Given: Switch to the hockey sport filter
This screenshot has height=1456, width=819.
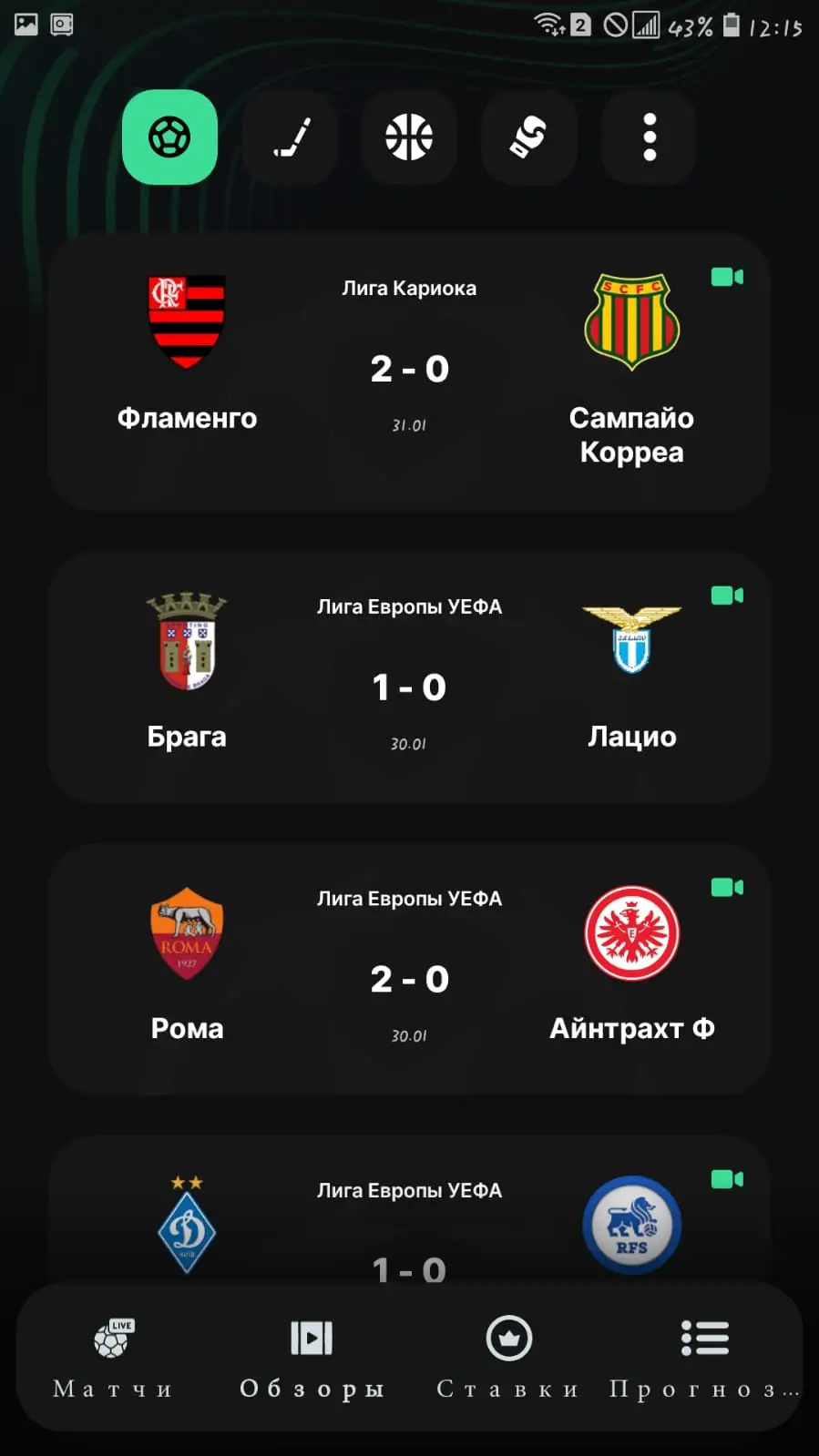Looking at the screenshot, I should pos(290,137).
